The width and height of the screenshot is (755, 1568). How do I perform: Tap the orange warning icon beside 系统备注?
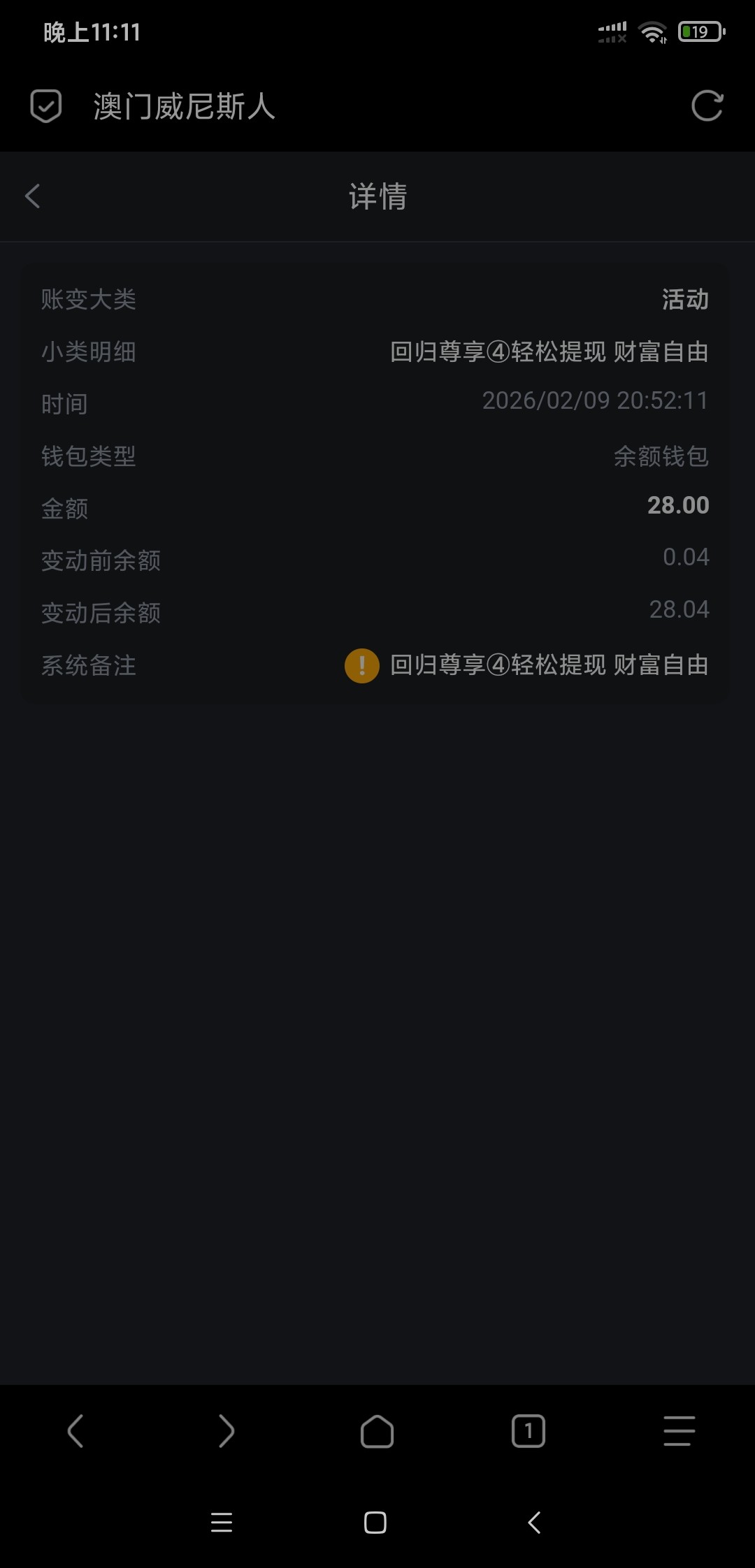click(x=361, y=665)
